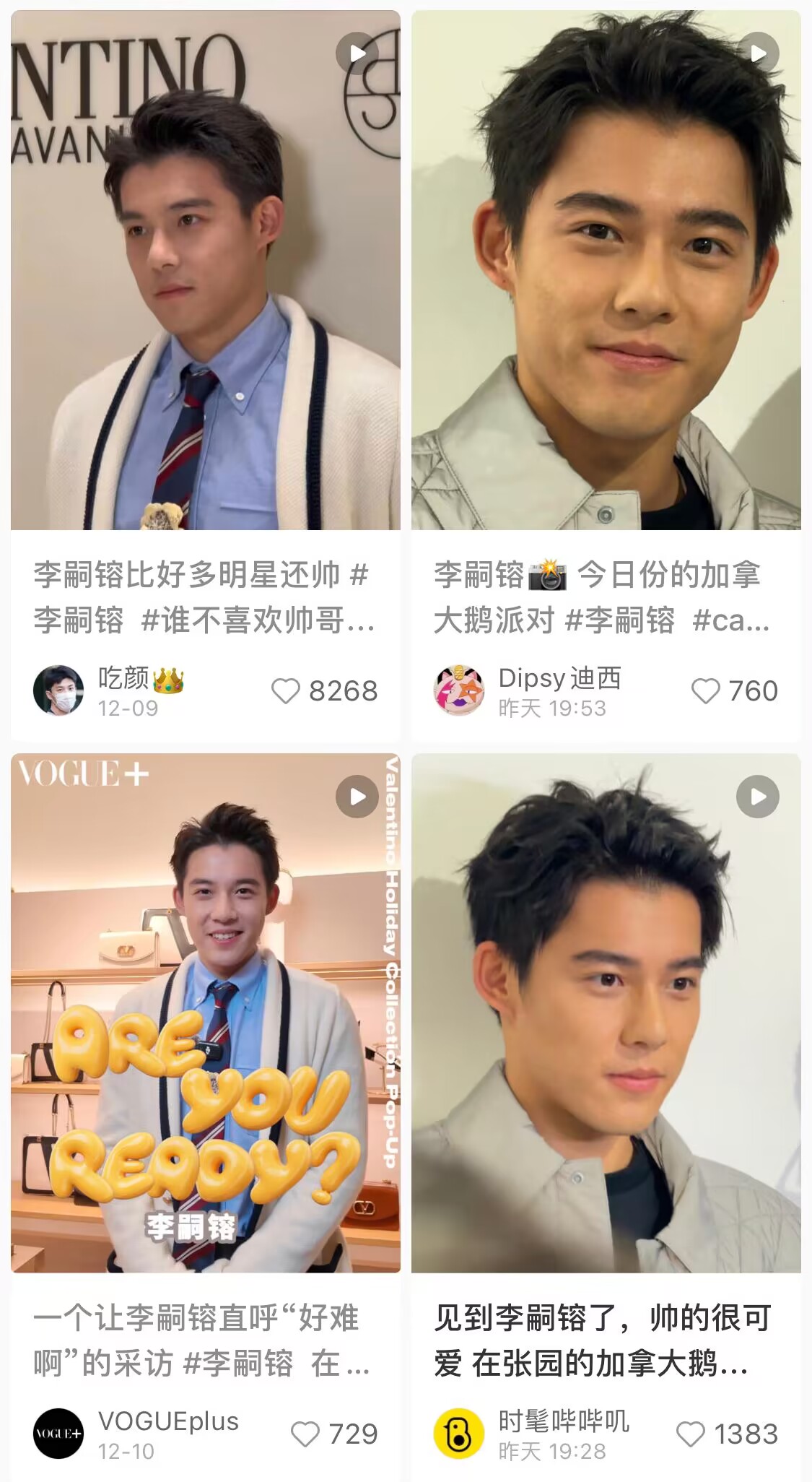Like the post by 时髦哔哔叽
Image resolution: width=812 pixels, height=1482 pixels.
690,1434
